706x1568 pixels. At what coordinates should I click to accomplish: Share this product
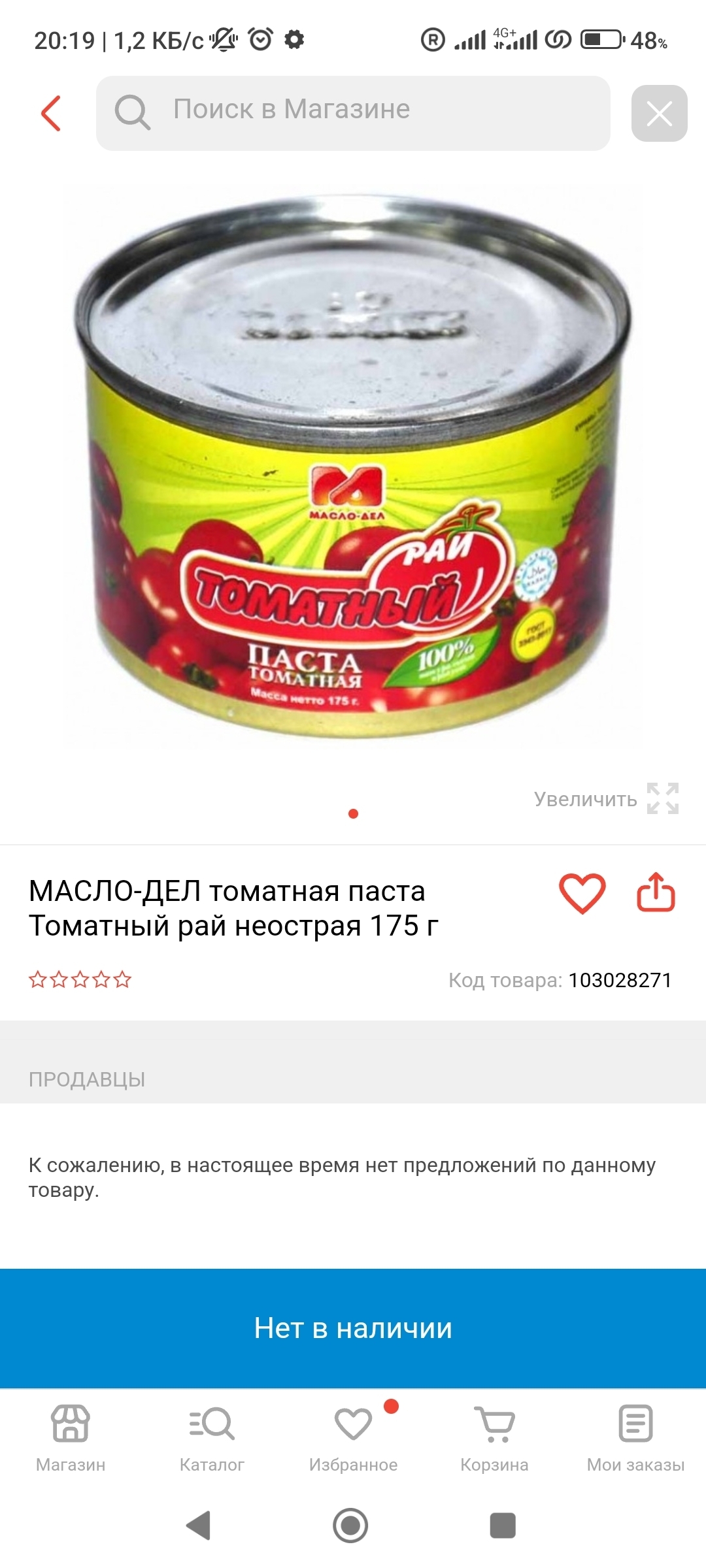(656, 892)
